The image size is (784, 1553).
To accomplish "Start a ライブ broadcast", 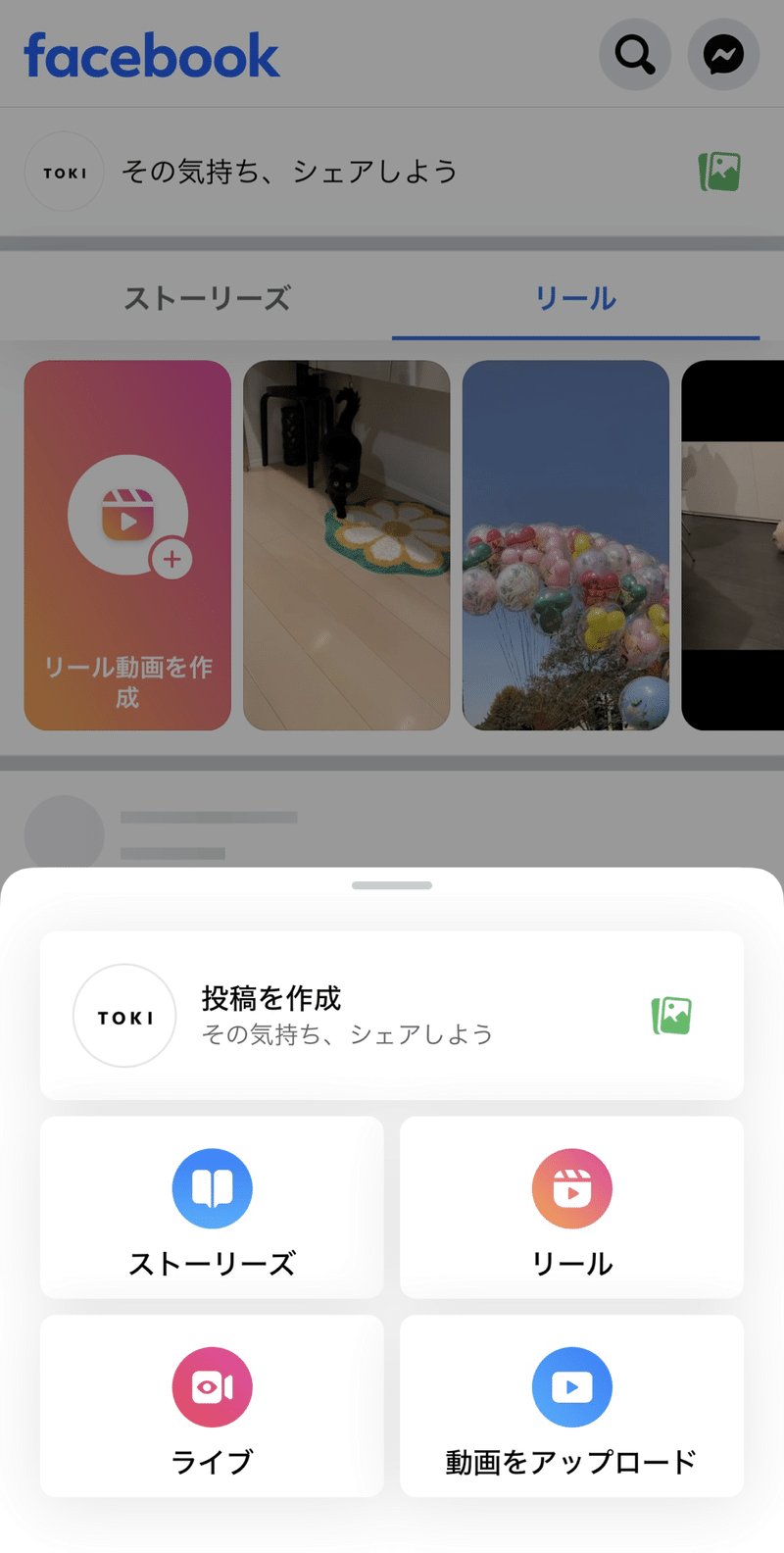I will 212,1406.
